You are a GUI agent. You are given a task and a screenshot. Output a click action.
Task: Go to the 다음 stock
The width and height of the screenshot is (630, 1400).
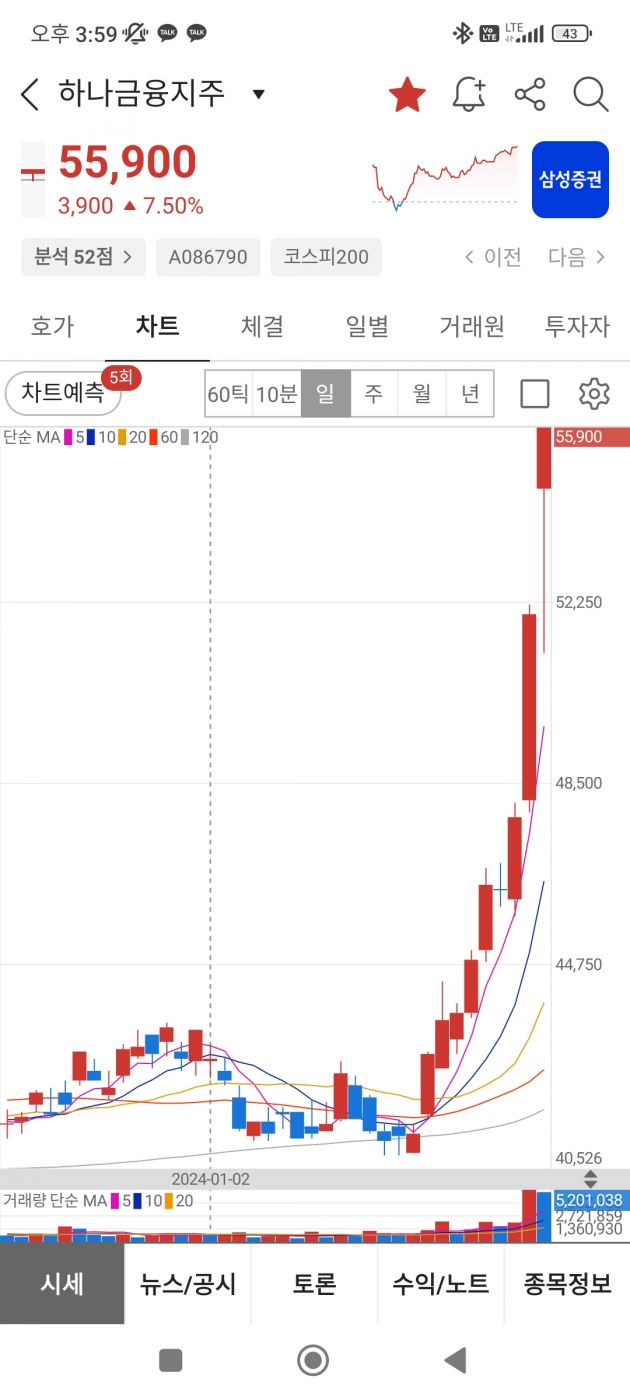pyautogui.click(x=576, y=257)
